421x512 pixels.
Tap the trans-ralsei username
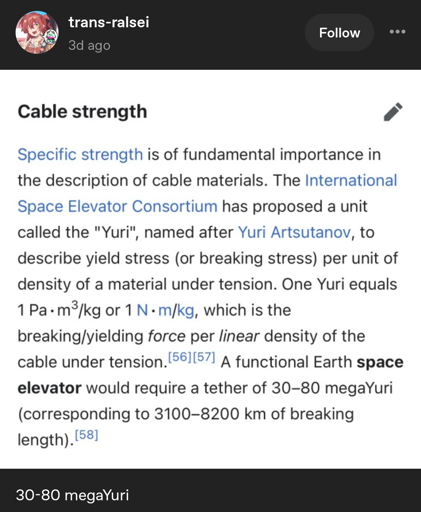[109, 22]
